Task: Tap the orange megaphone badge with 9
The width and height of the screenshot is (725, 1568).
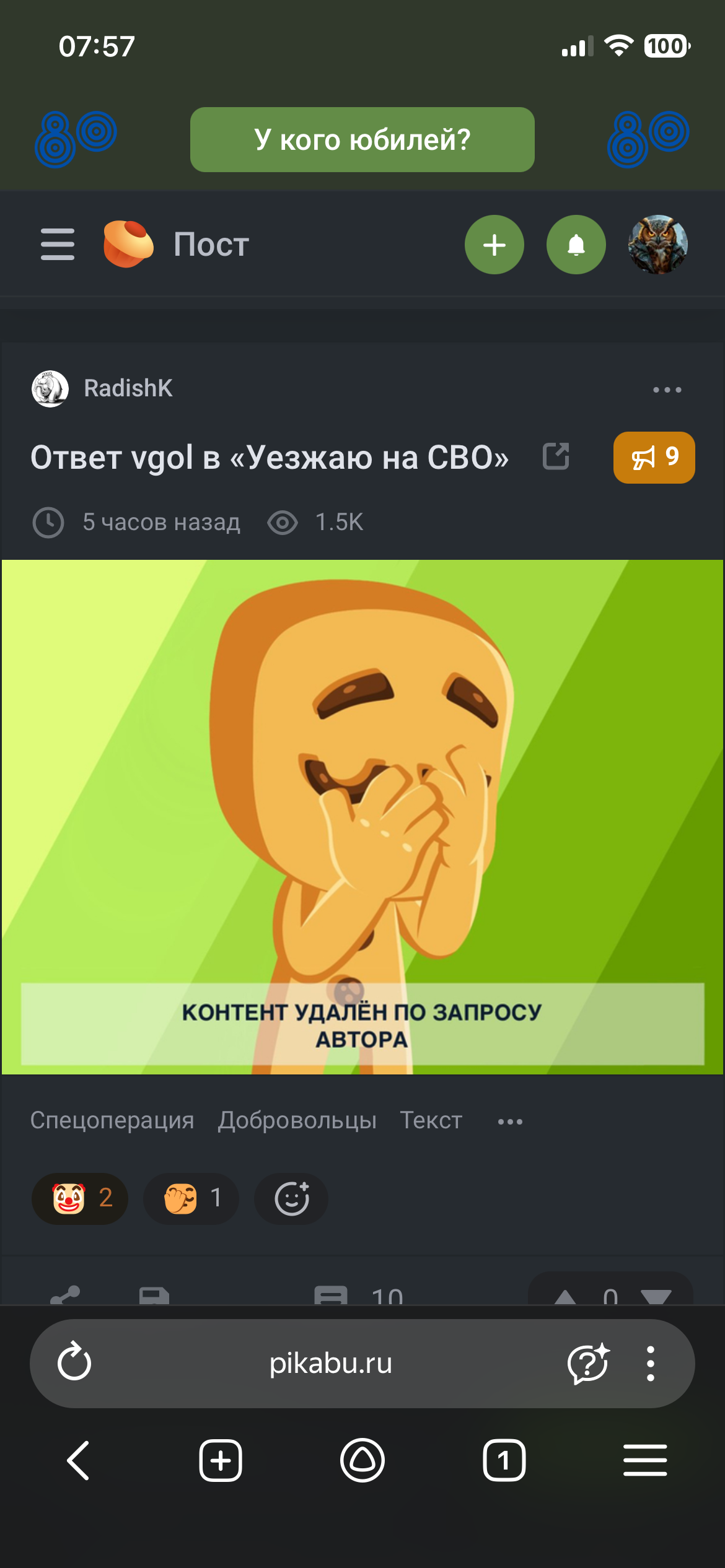Action: pos(654,458)
